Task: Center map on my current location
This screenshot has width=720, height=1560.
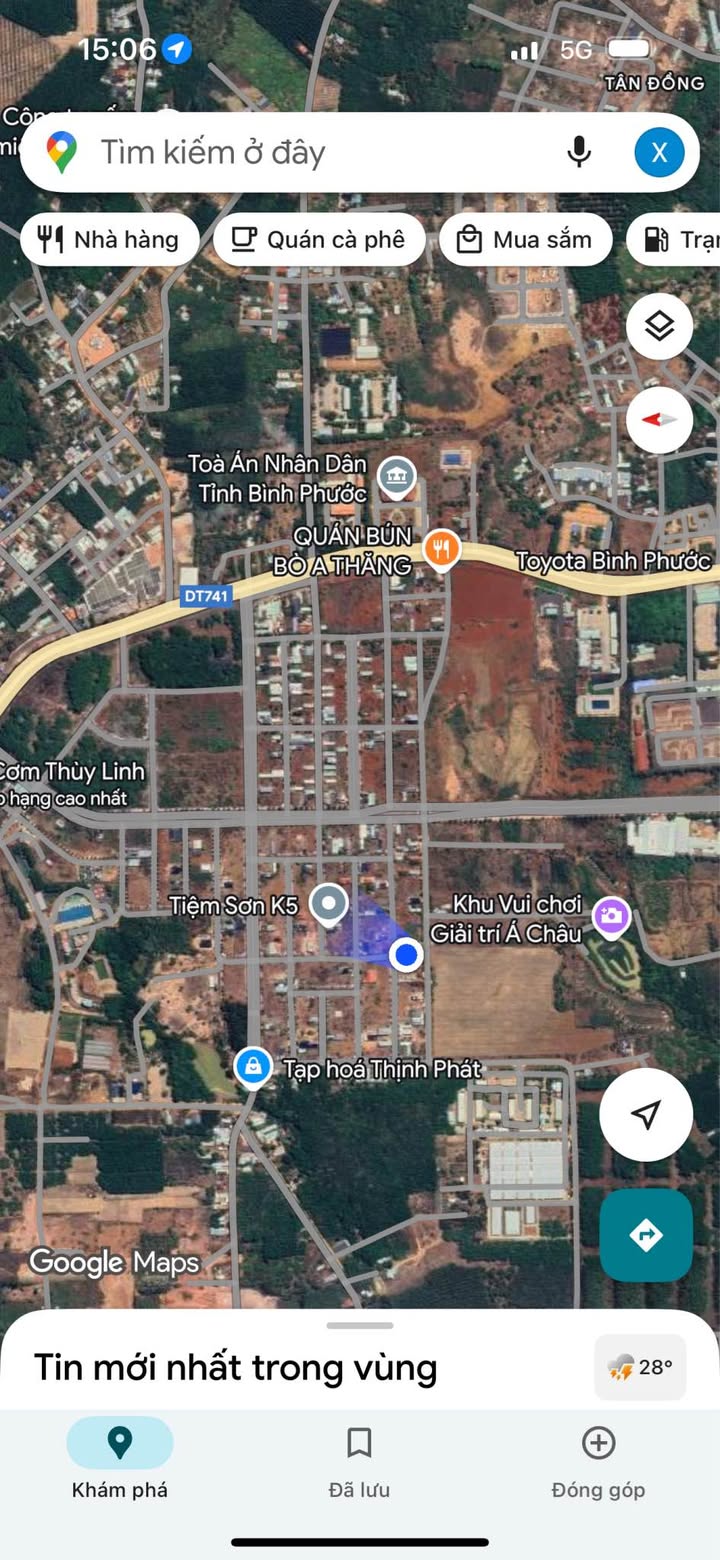Action: (646, 1114)
